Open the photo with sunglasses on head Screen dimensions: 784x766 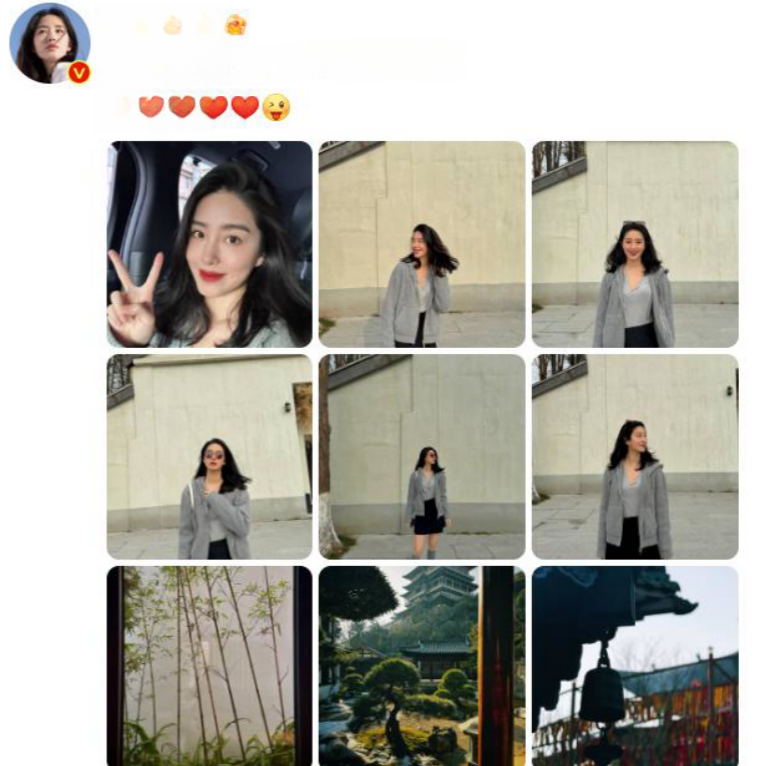coord(634,244)
